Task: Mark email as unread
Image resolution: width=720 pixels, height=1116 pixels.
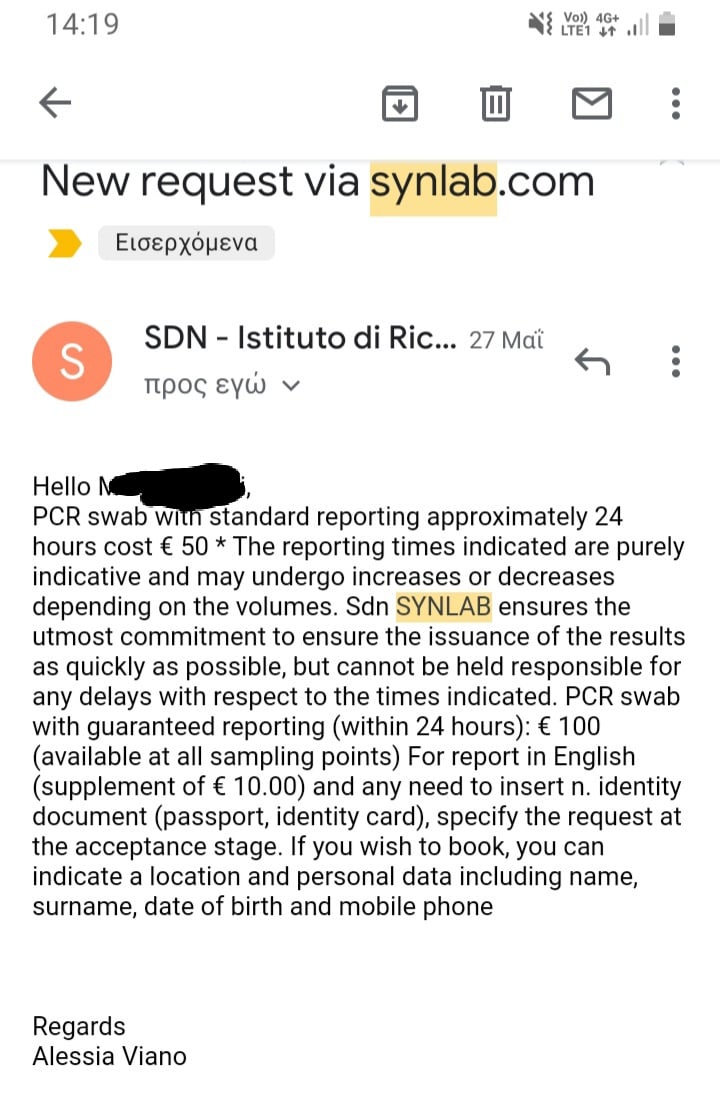Action: coord(591,102)
